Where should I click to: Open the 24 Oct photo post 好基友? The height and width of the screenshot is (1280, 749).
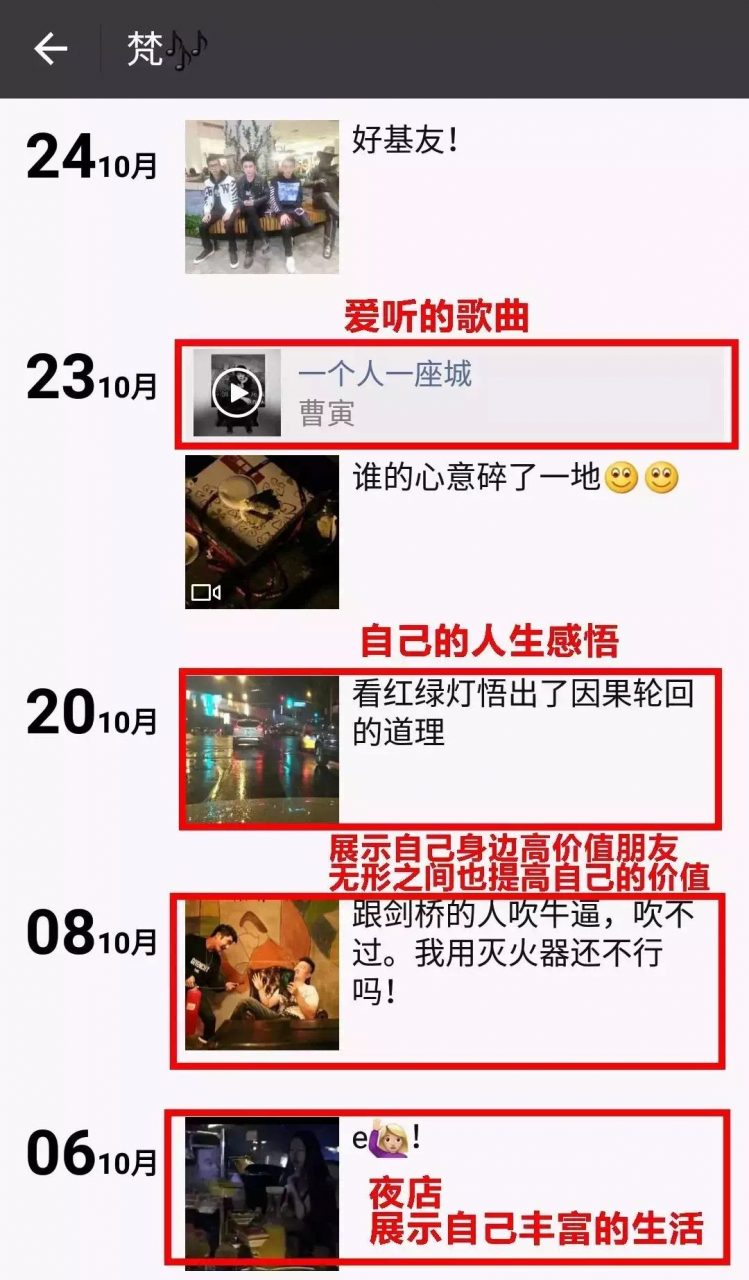click(x=261, y=197)
